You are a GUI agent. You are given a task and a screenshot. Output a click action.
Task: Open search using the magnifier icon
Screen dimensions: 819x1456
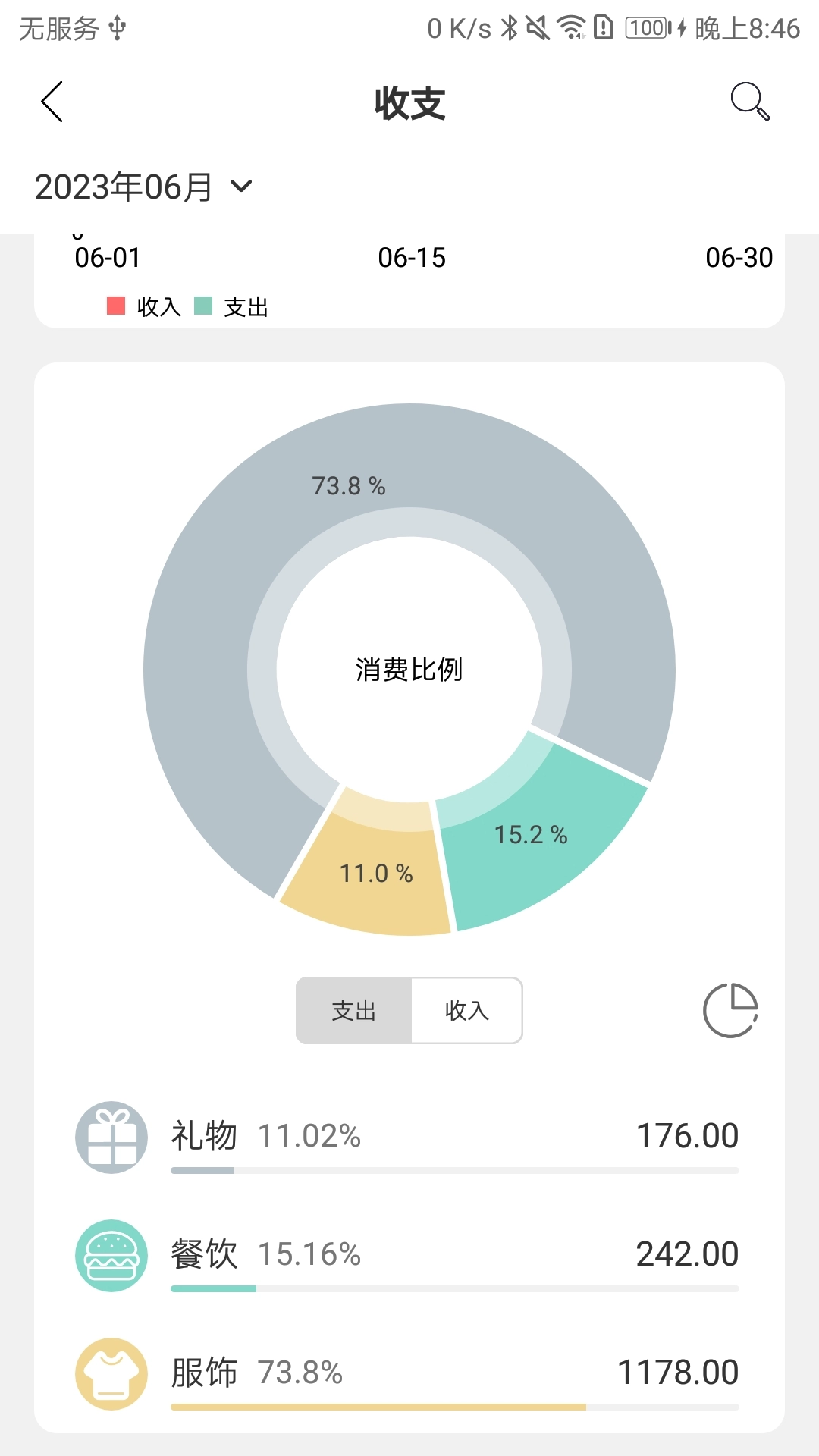tap(749, 103)
